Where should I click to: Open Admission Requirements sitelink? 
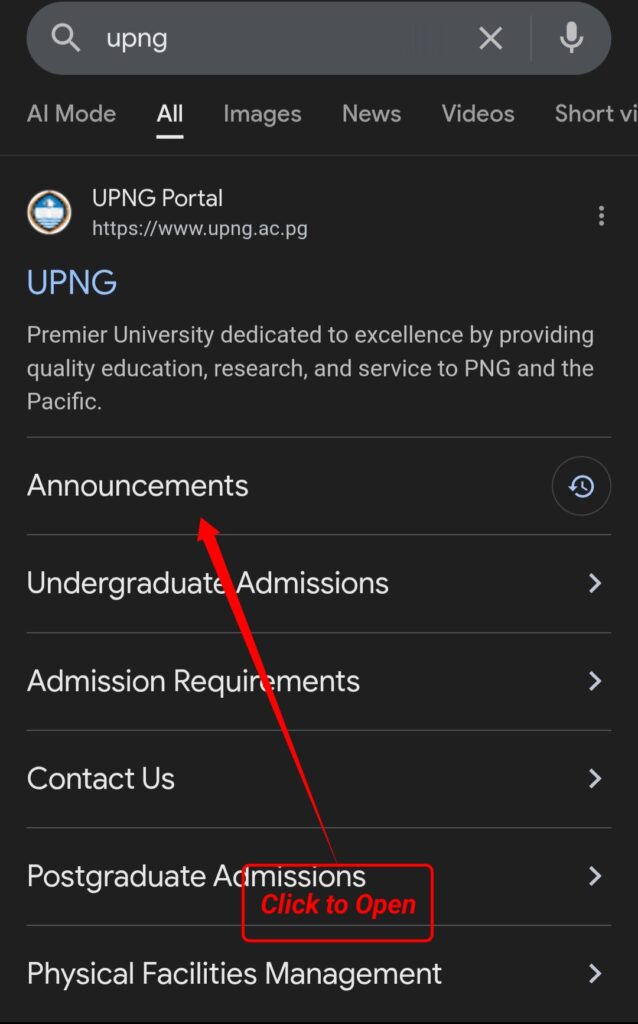pos(193,681)
